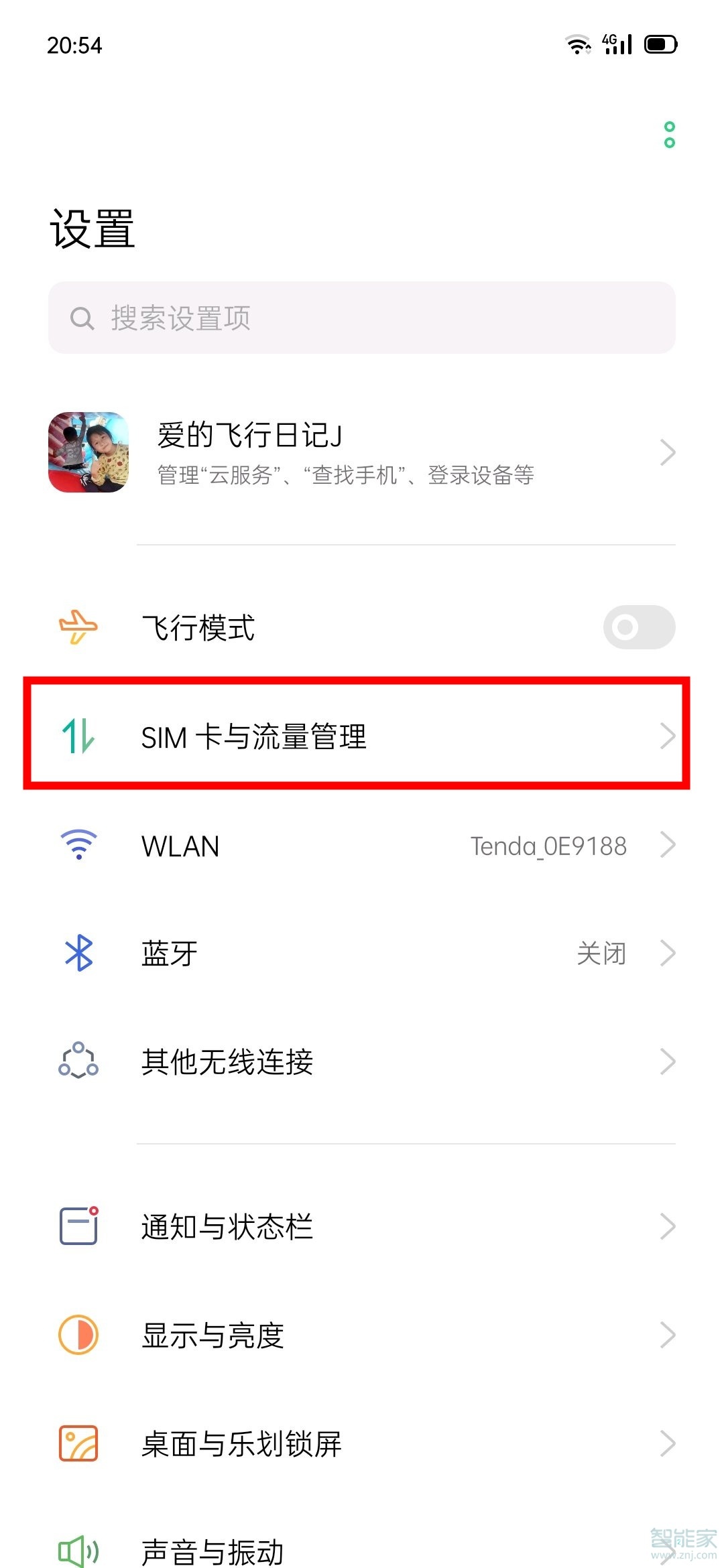Image resolution: width=724 pixels, height=1568 pixels.
Task: Open SIM 卡与流量管理 settings
Action: coord(362,736)
